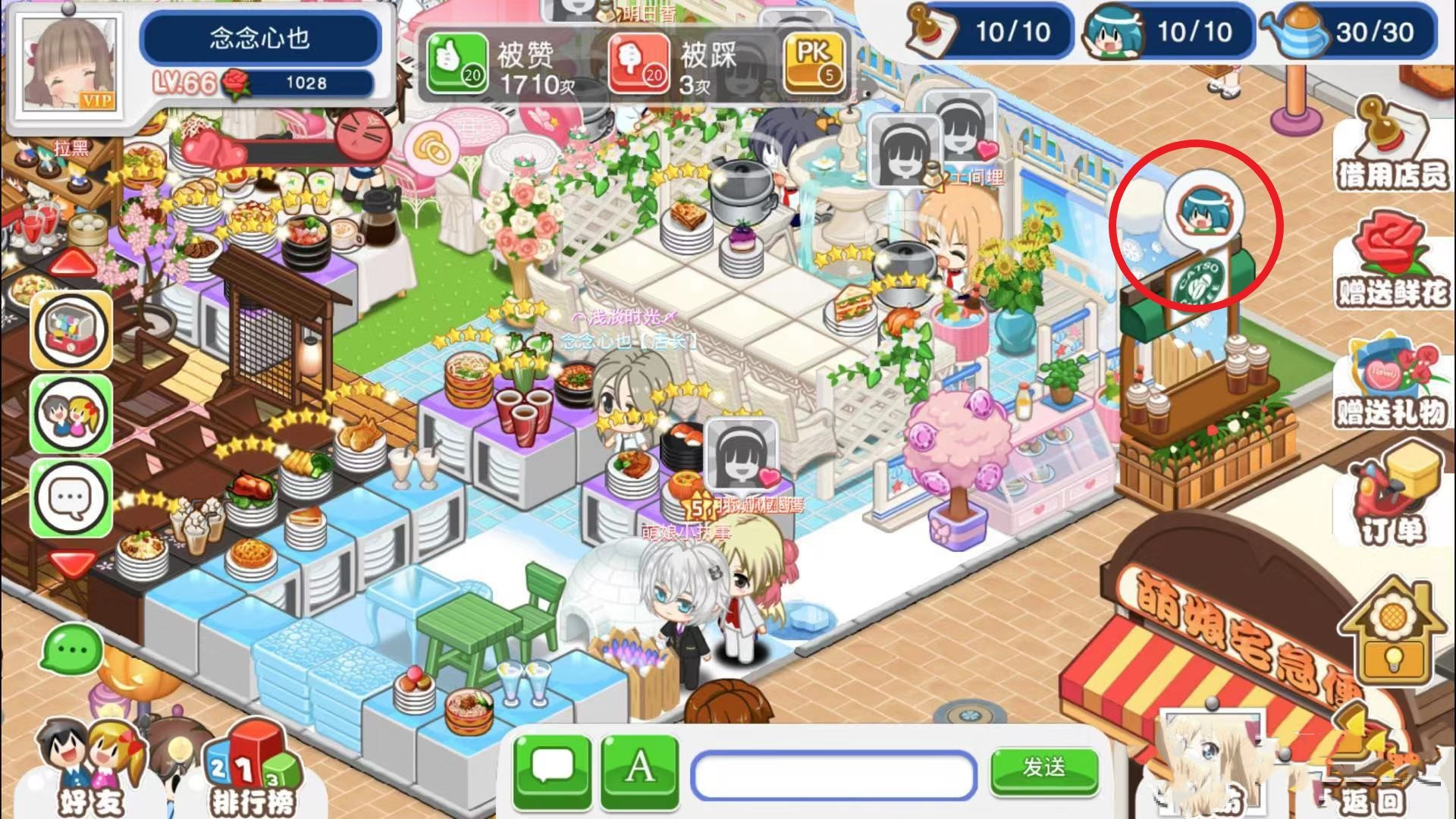
Task: Tap the green speech bubble chat button
Action: pos(72,651)
